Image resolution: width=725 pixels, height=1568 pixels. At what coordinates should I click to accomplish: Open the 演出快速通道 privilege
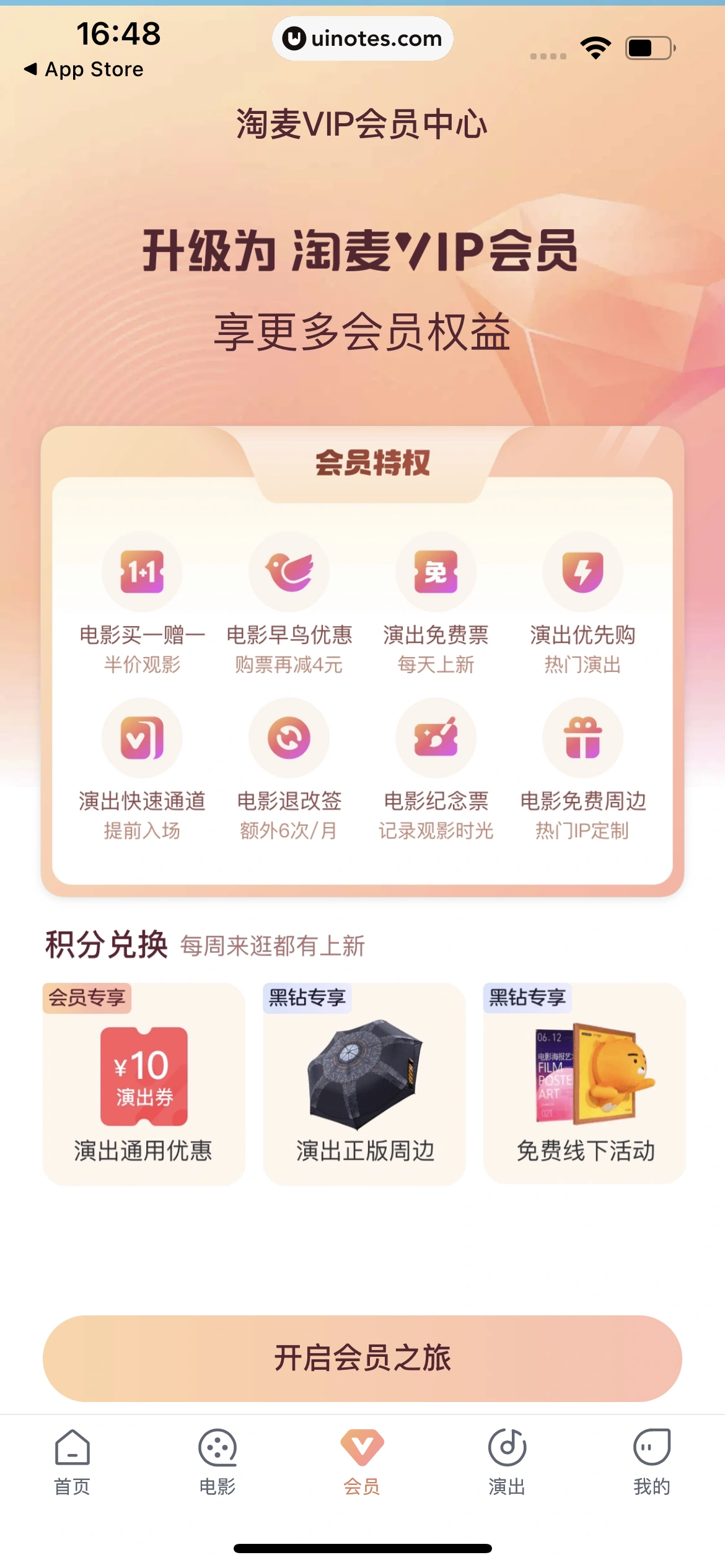pos(142,767)
